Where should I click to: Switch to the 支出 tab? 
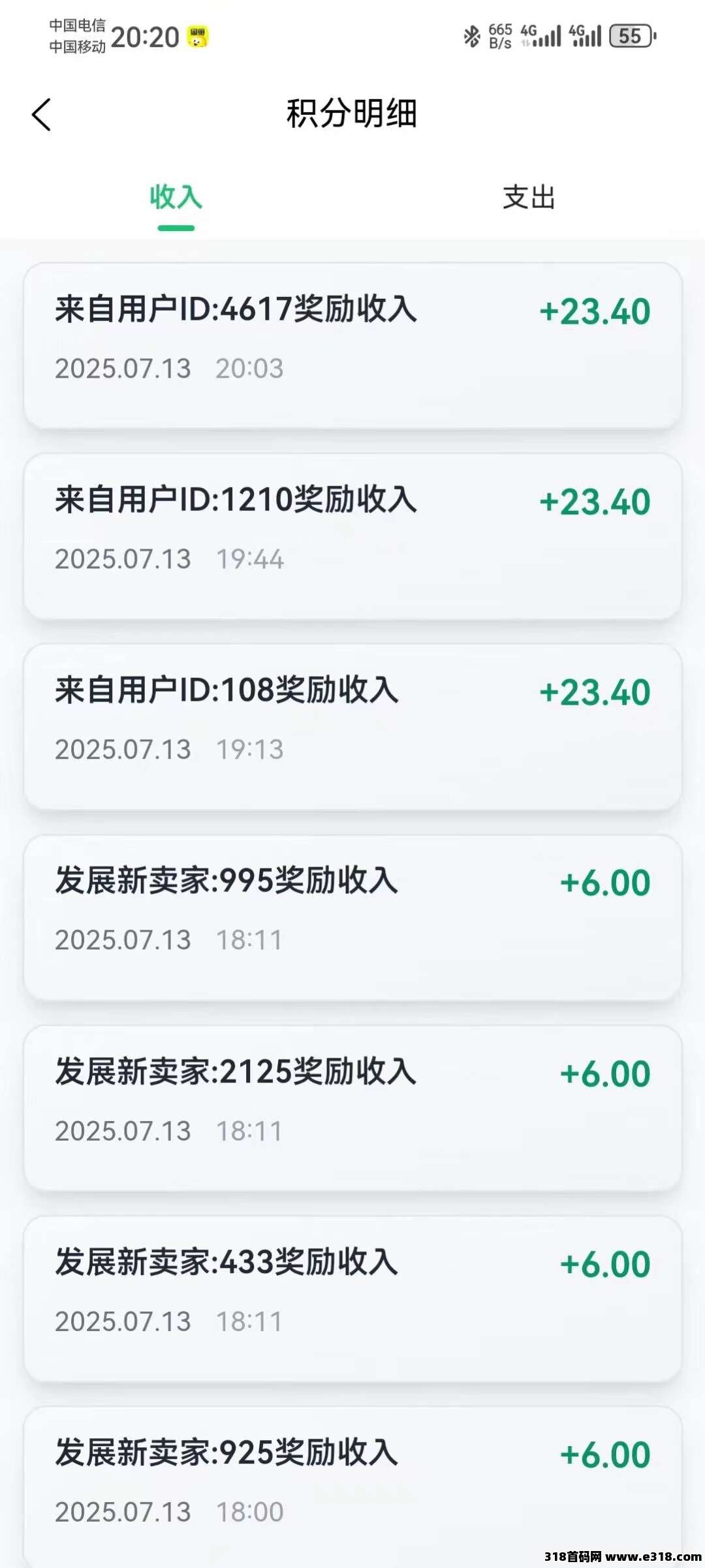[x=528, y=197]
